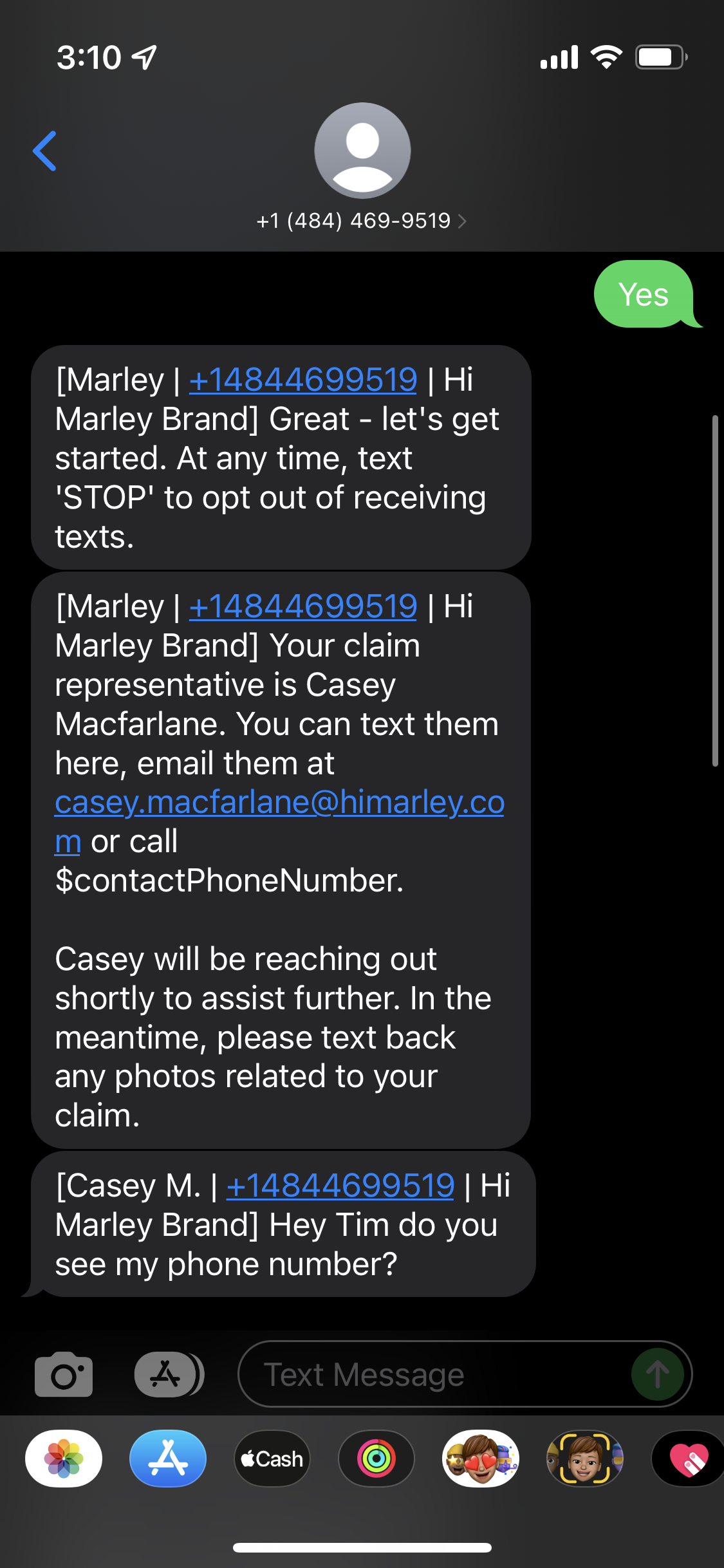The width and height of the screenshot is (724, 1568).
Task: Open the Digital Touch heart app
Action: [689, 1459]
